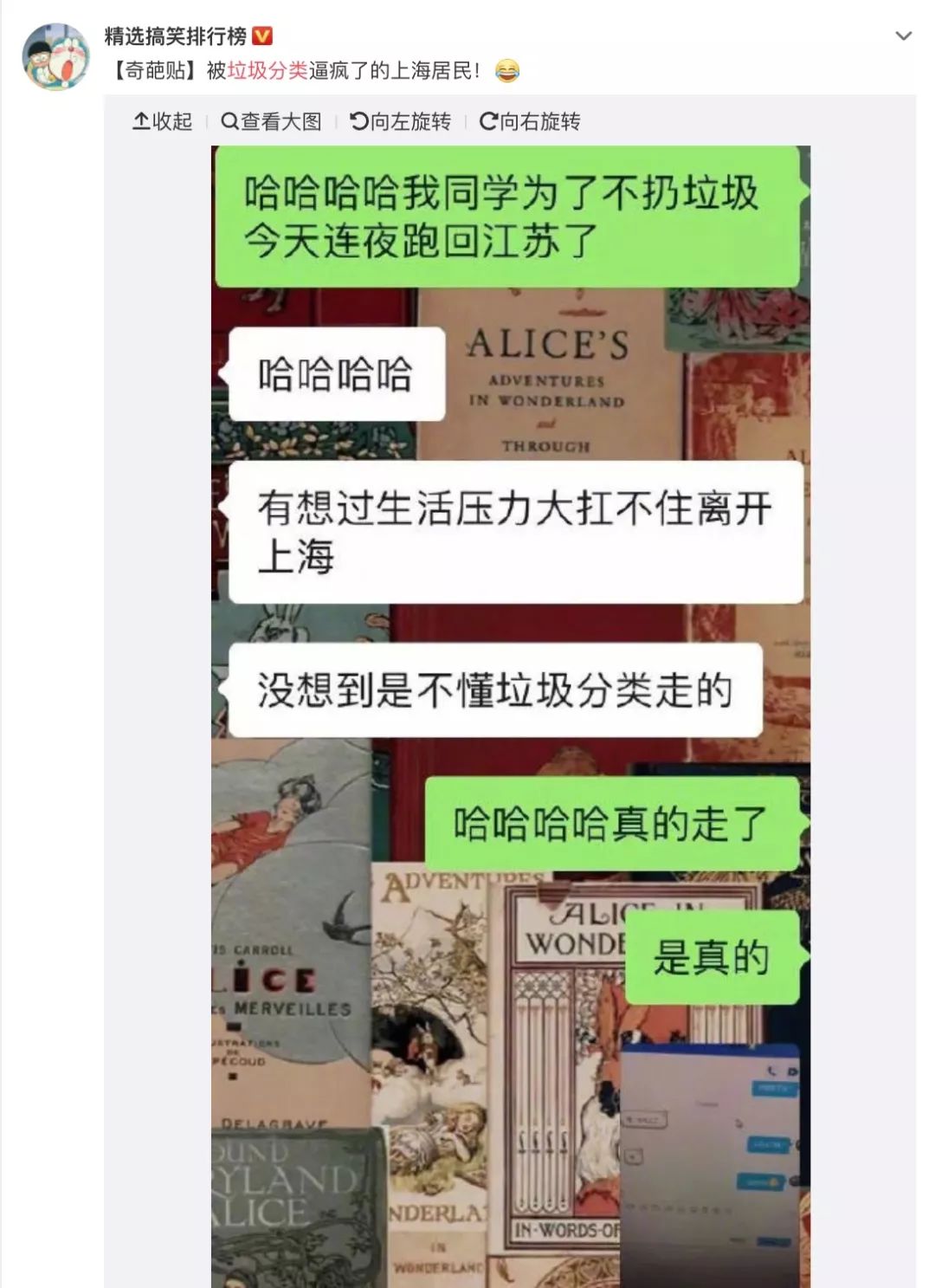Open the 精选搞笑排行榜 username link

click(176, 36)
